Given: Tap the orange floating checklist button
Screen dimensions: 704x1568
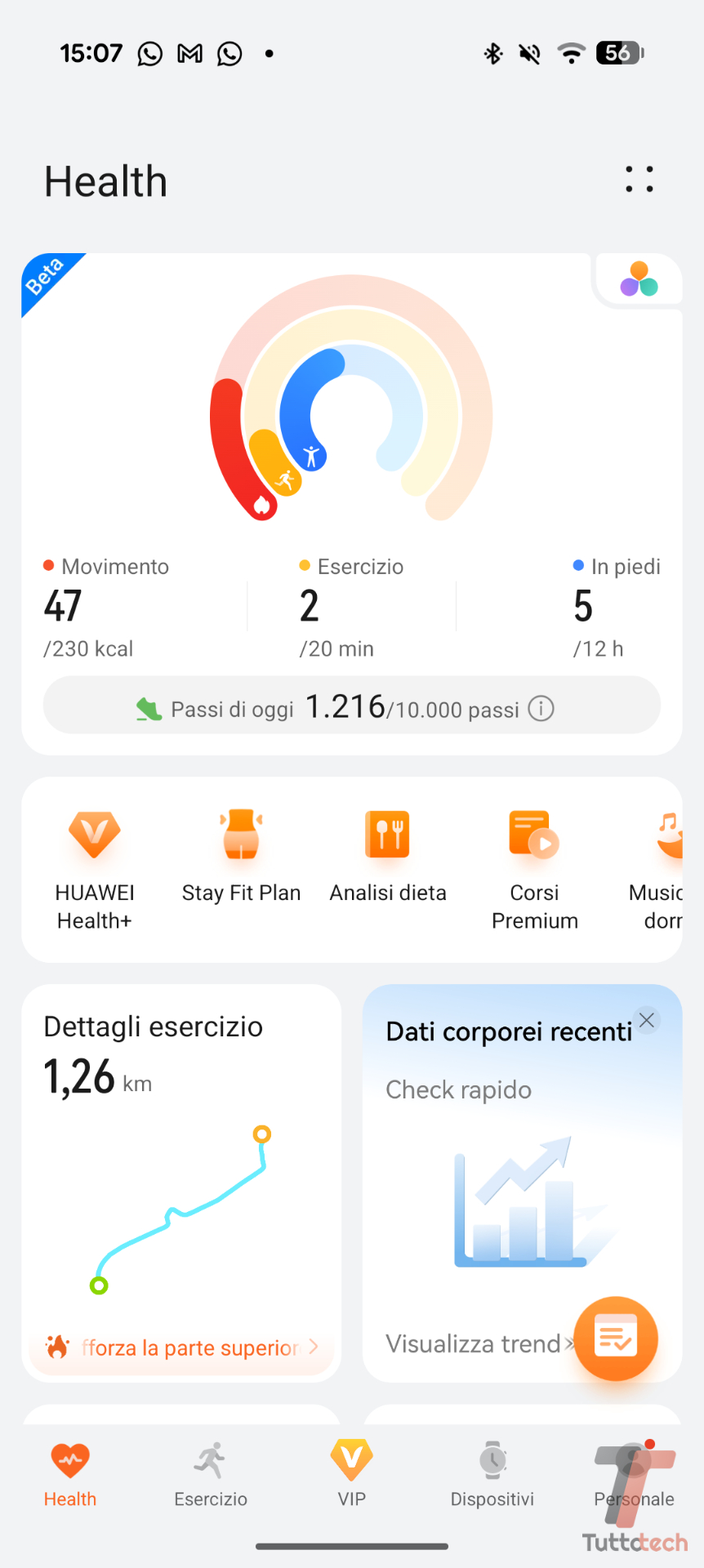Looking at the screenshot, I should [616, 1339].
